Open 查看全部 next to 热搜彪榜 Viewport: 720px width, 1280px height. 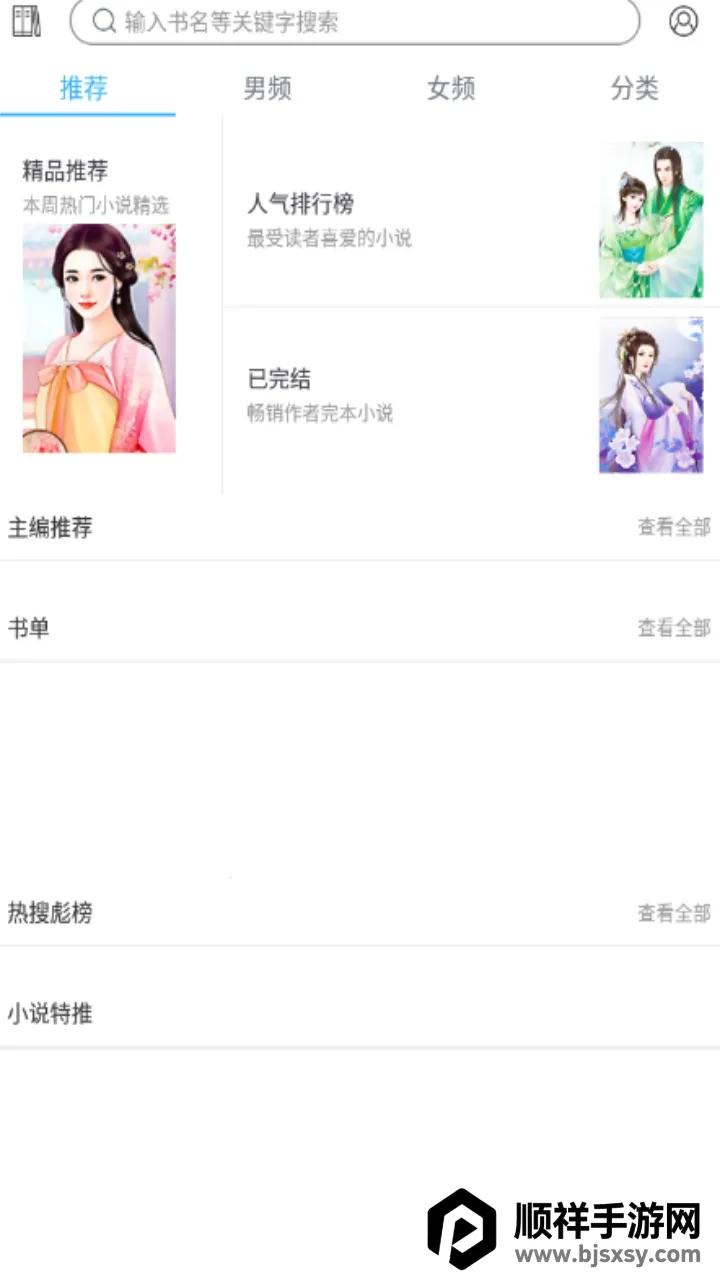(673, 913)
